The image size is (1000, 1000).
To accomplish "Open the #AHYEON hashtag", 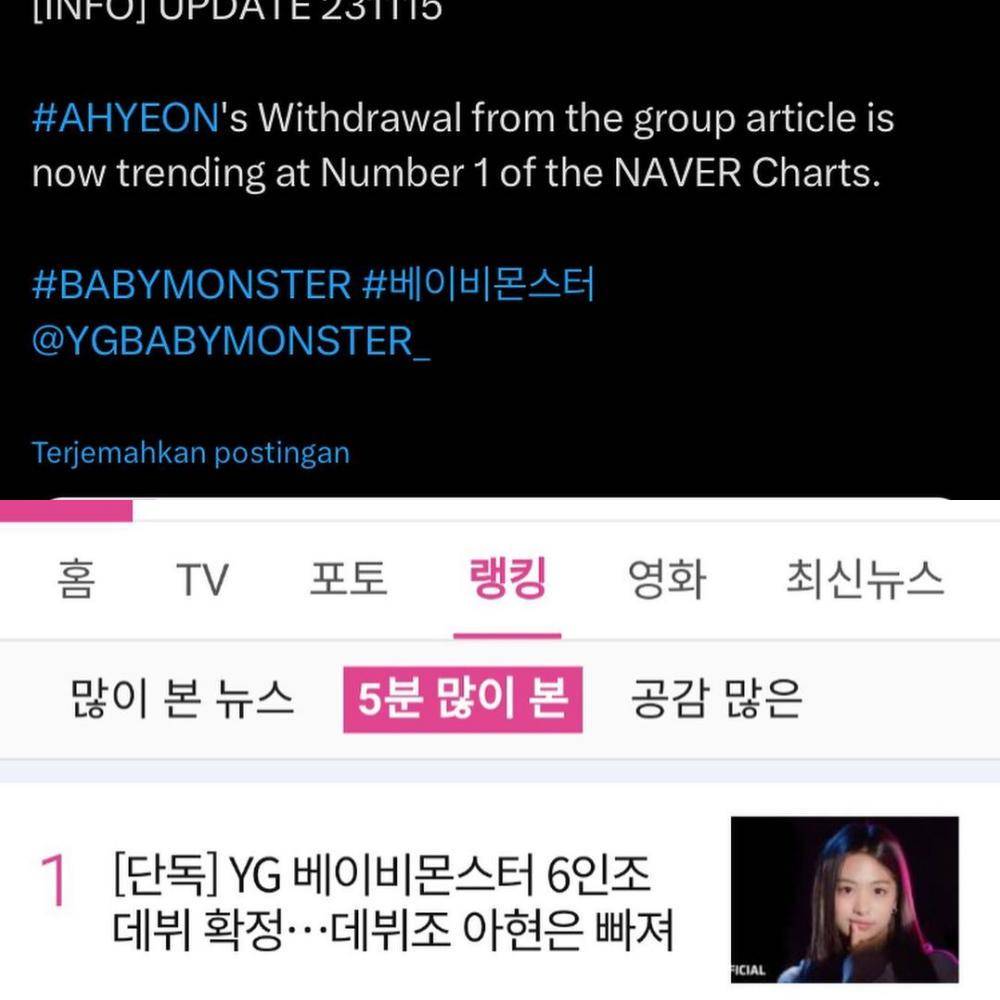I will [124, 119].
